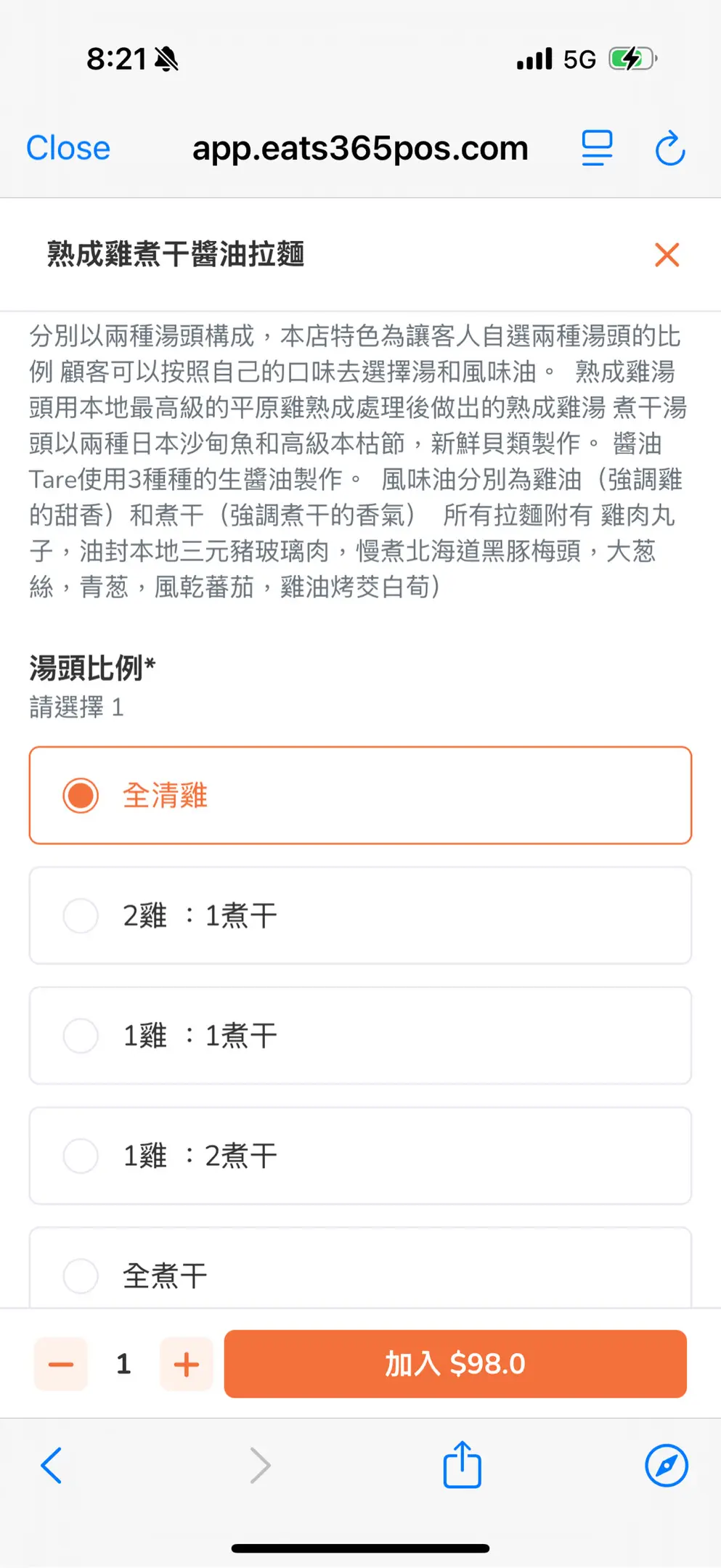This screenshot has height=1568, width=721.
Task: Open the reader view icon
Action: pyautogui.click(x=597, y=148)
